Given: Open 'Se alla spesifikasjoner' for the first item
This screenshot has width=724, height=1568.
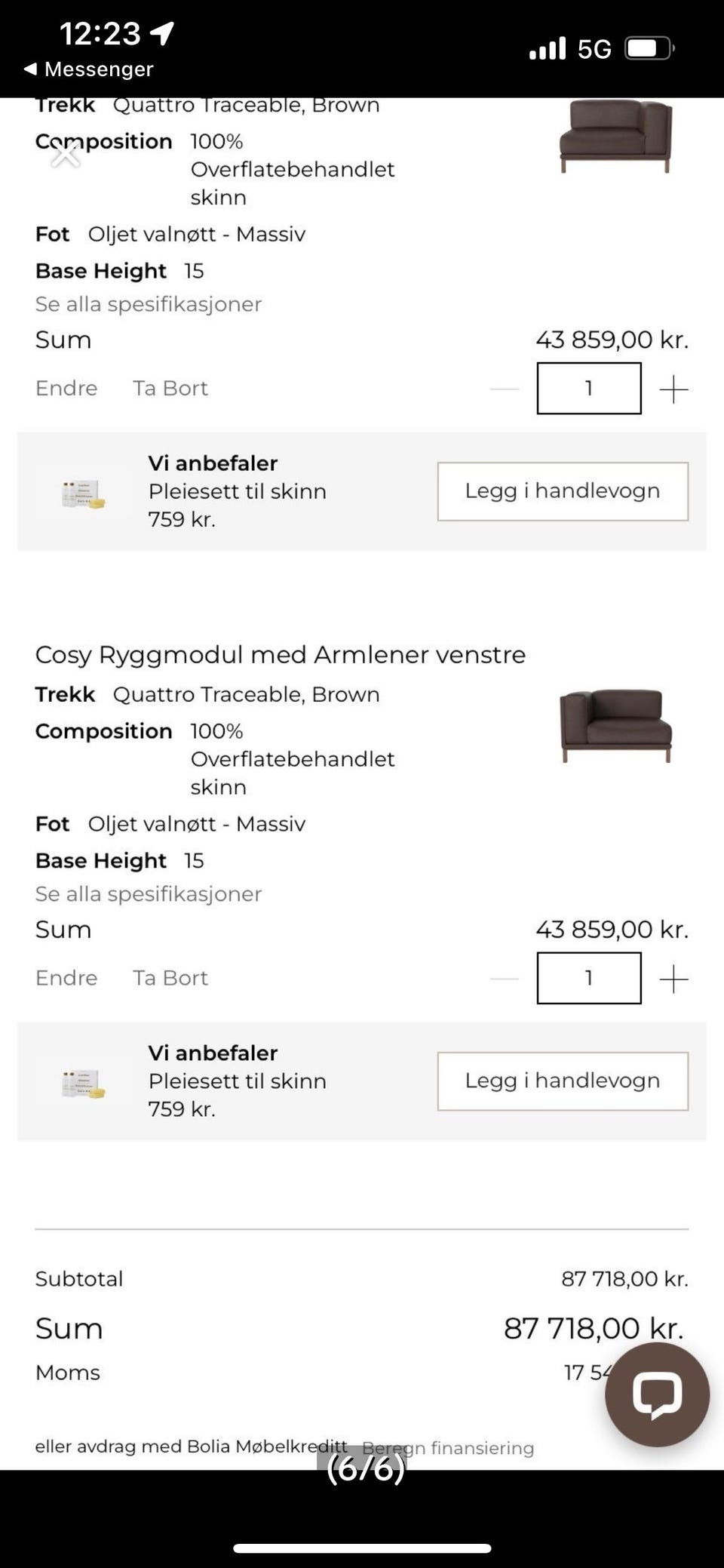Looking at the screenshot, I should [x=148, y=304].
